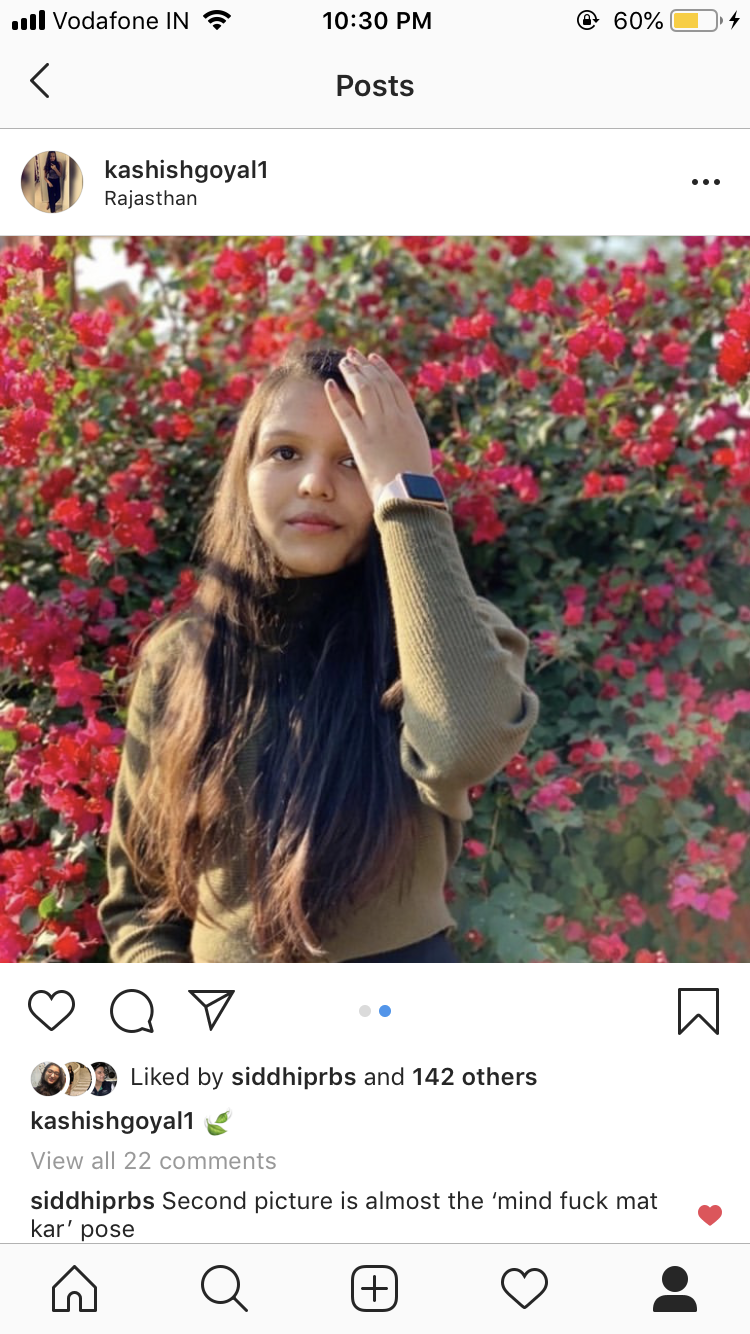Share the post with the paper plane icon
This screenshot has width=750, height=1334.
tap(211, 1010)
